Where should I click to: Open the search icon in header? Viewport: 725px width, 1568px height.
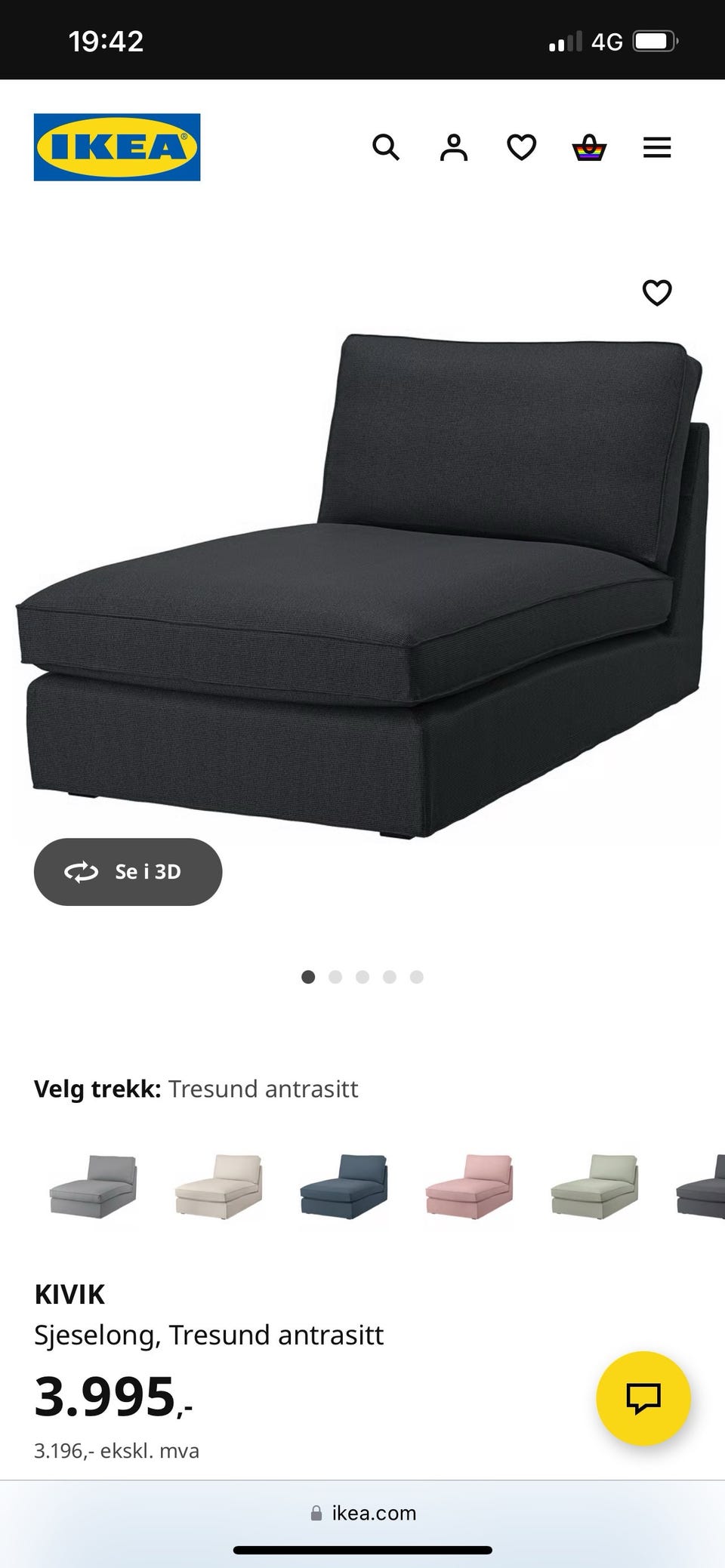pyautogui.click(x=386, y=147)
